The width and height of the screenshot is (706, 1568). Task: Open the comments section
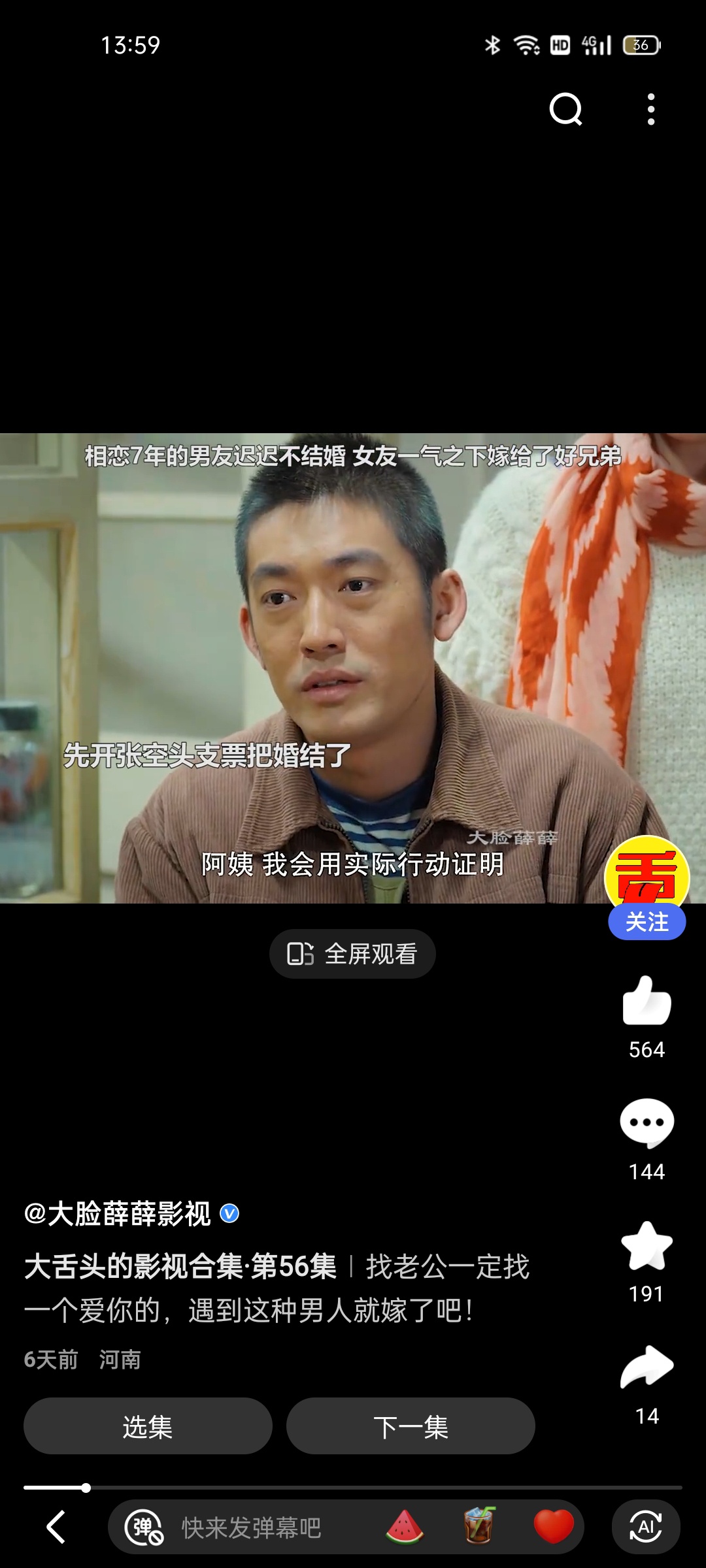[647, 1123]
